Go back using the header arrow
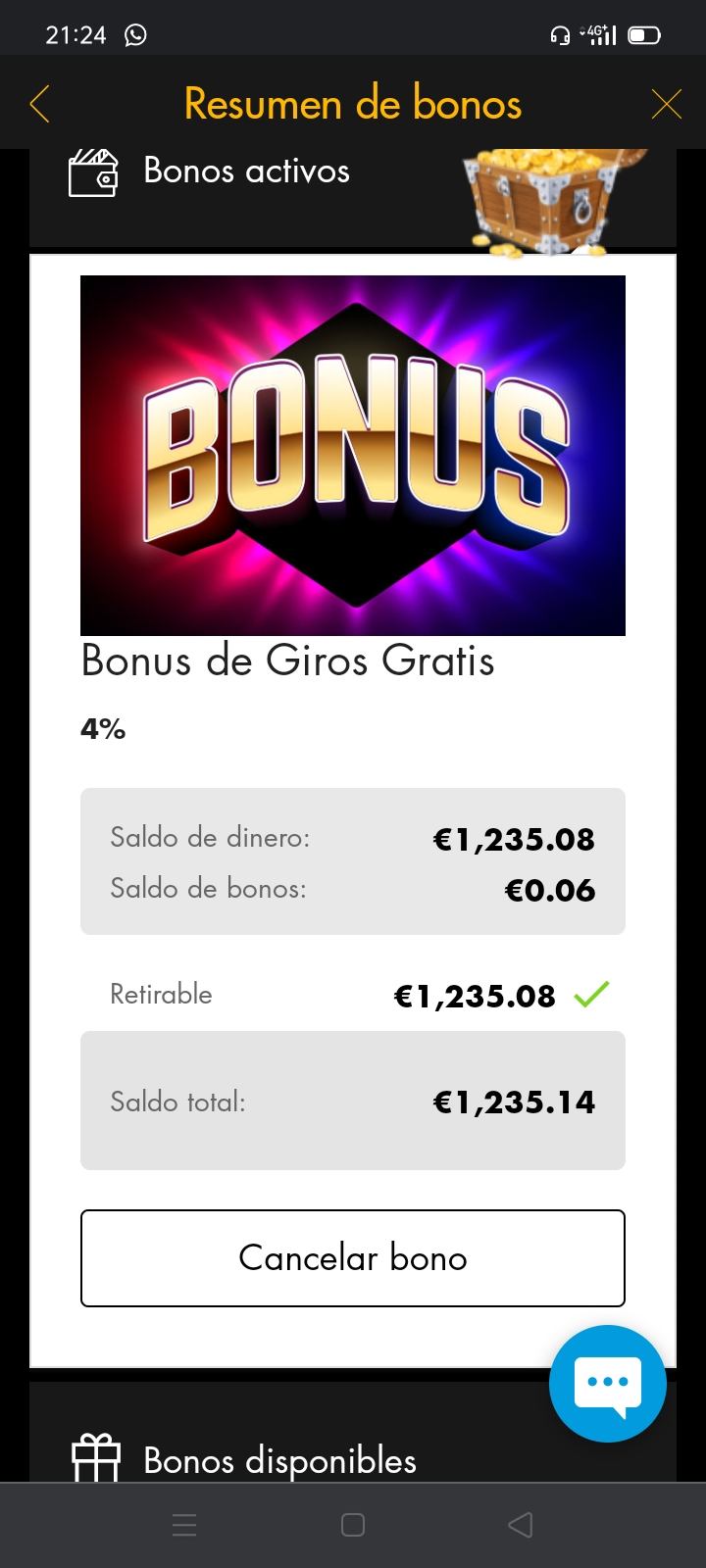 click(39, 104)
